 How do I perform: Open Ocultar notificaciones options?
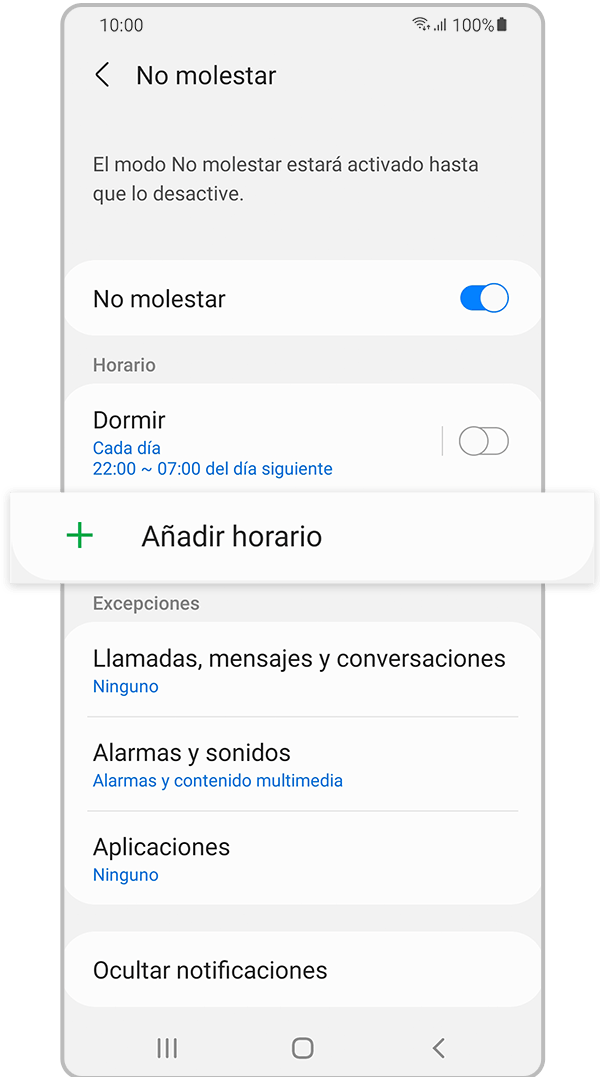pos(299,970)
